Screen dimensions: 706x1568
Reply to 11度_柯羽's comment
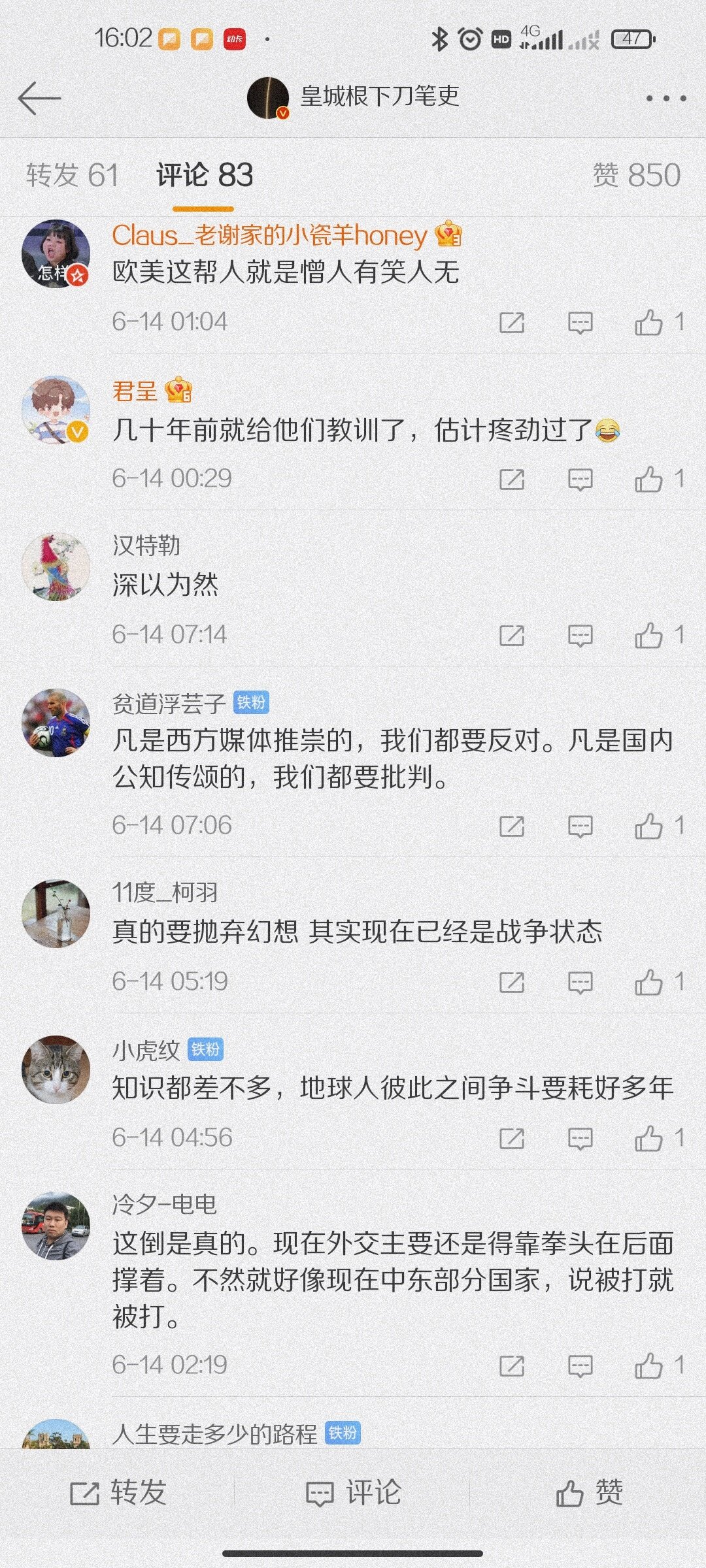pos(580,982)
